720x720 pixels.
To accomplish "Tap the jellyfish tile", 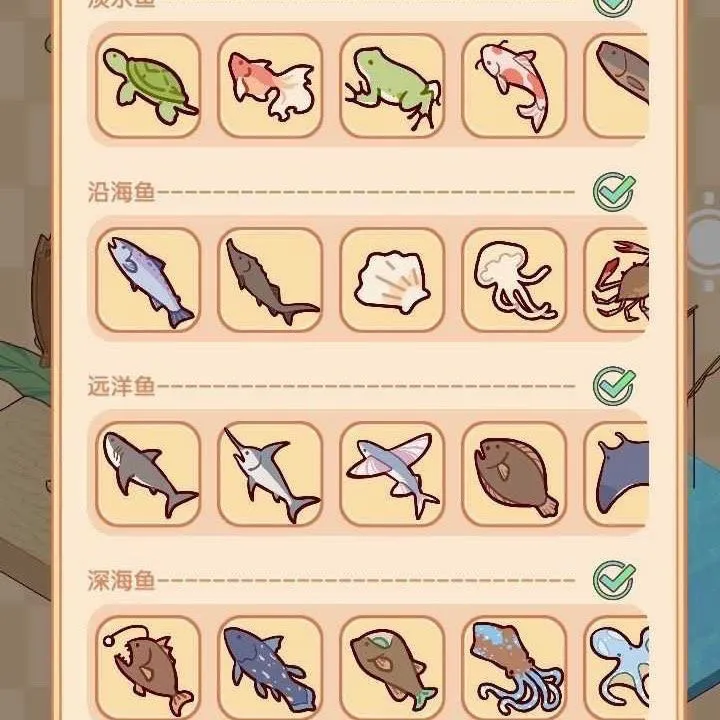I will coord(514,280).
